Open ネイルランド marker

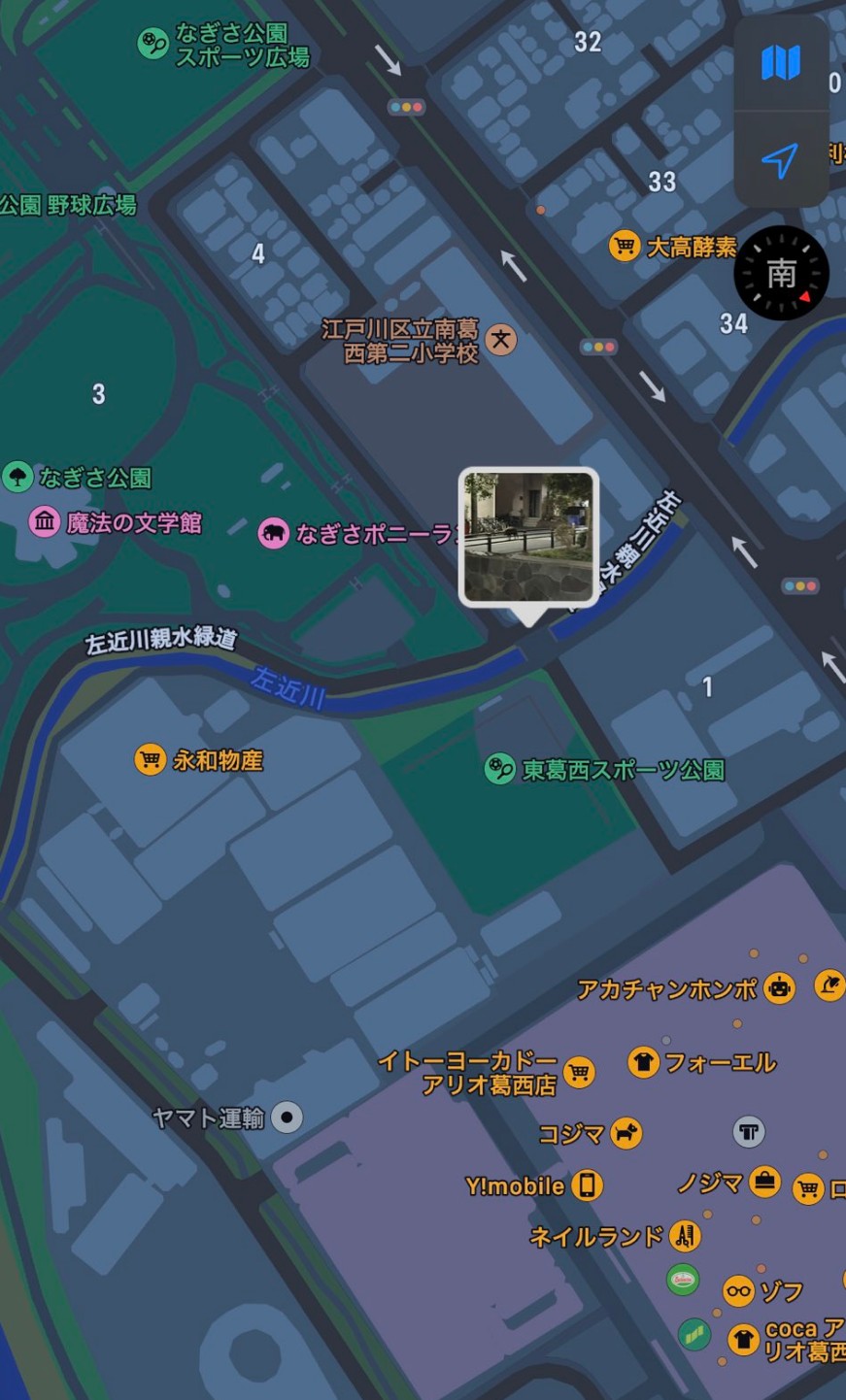[685, 1236]
